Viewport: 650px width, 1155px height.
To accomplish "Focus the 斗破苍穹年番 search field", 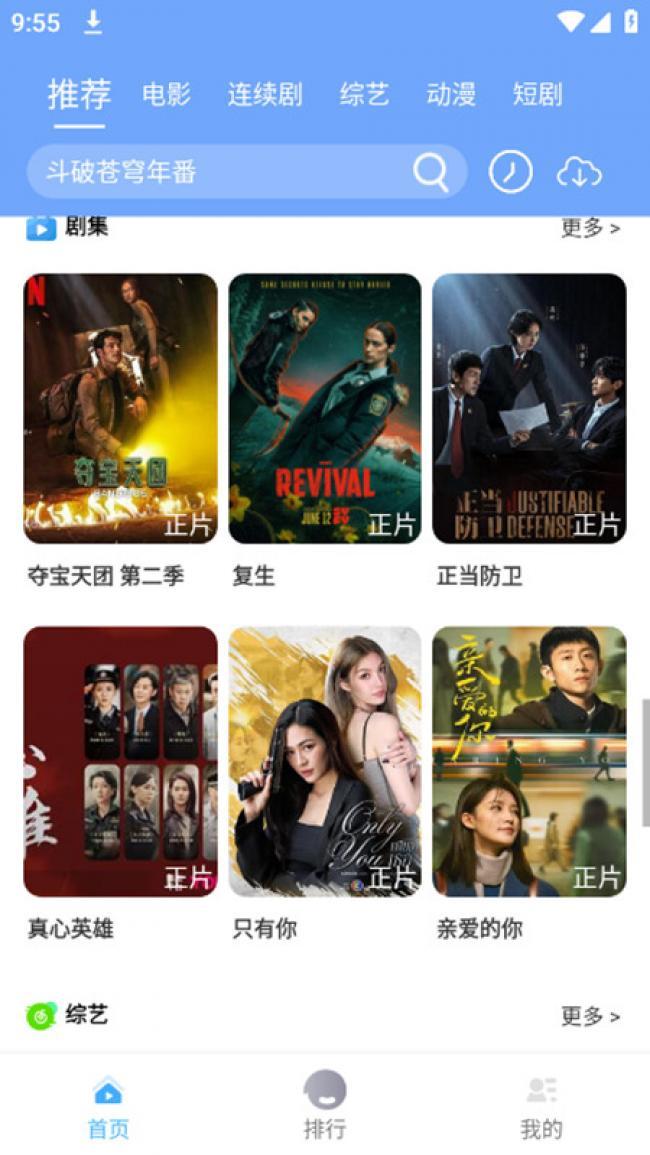I will coord(247,172).
